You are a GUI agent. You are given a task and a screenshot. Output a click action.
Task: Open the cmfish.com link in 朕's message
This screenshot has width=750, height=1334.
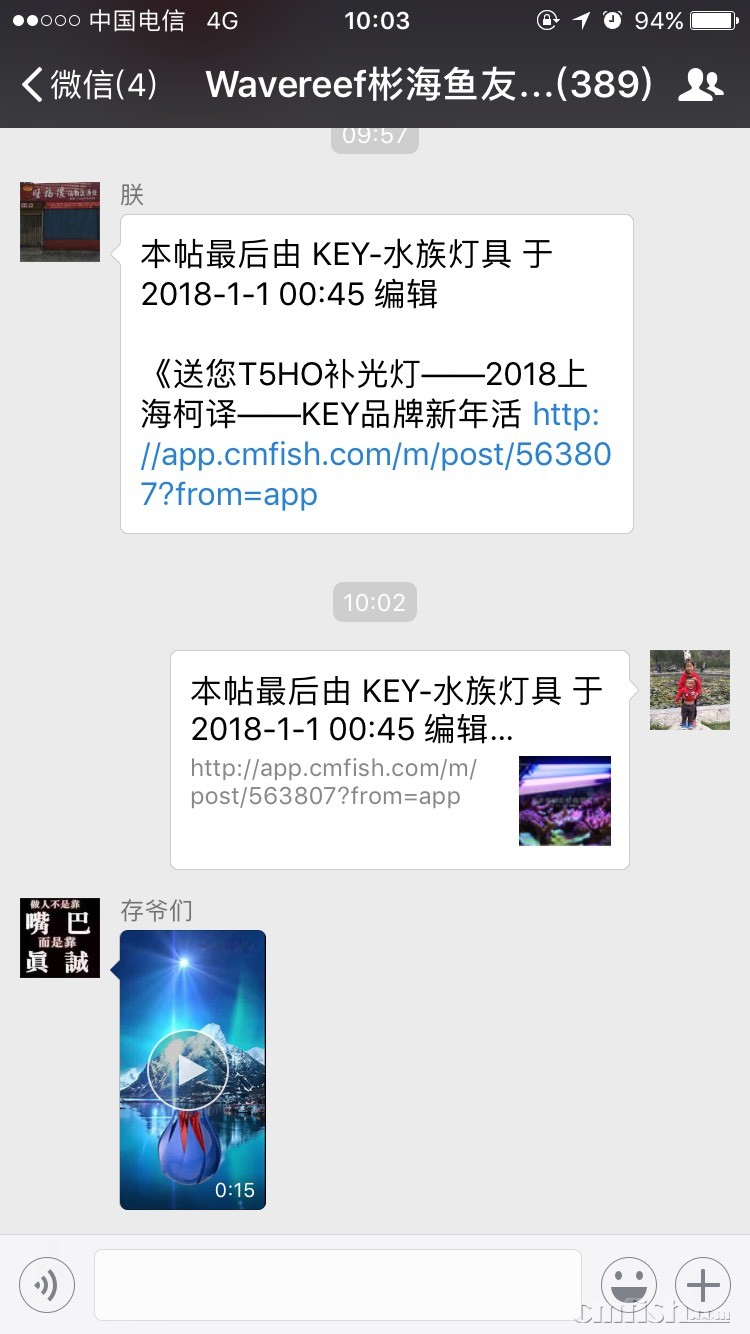(376, 455)
